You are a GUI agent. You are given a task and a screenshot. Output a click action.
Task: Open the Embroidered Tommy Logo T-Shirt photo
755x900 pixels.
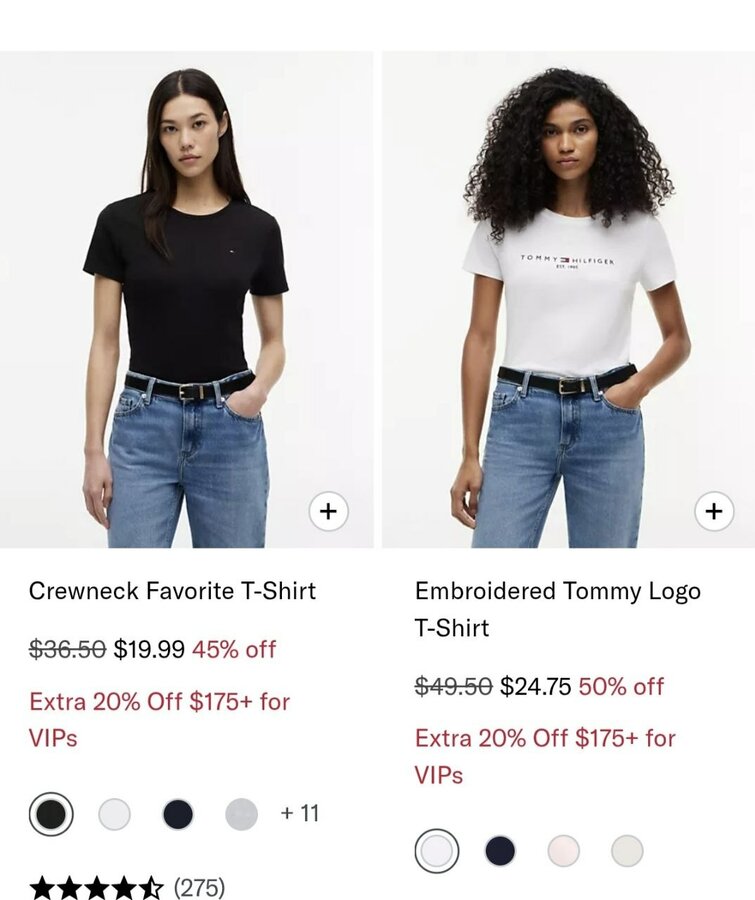(568, 300)
